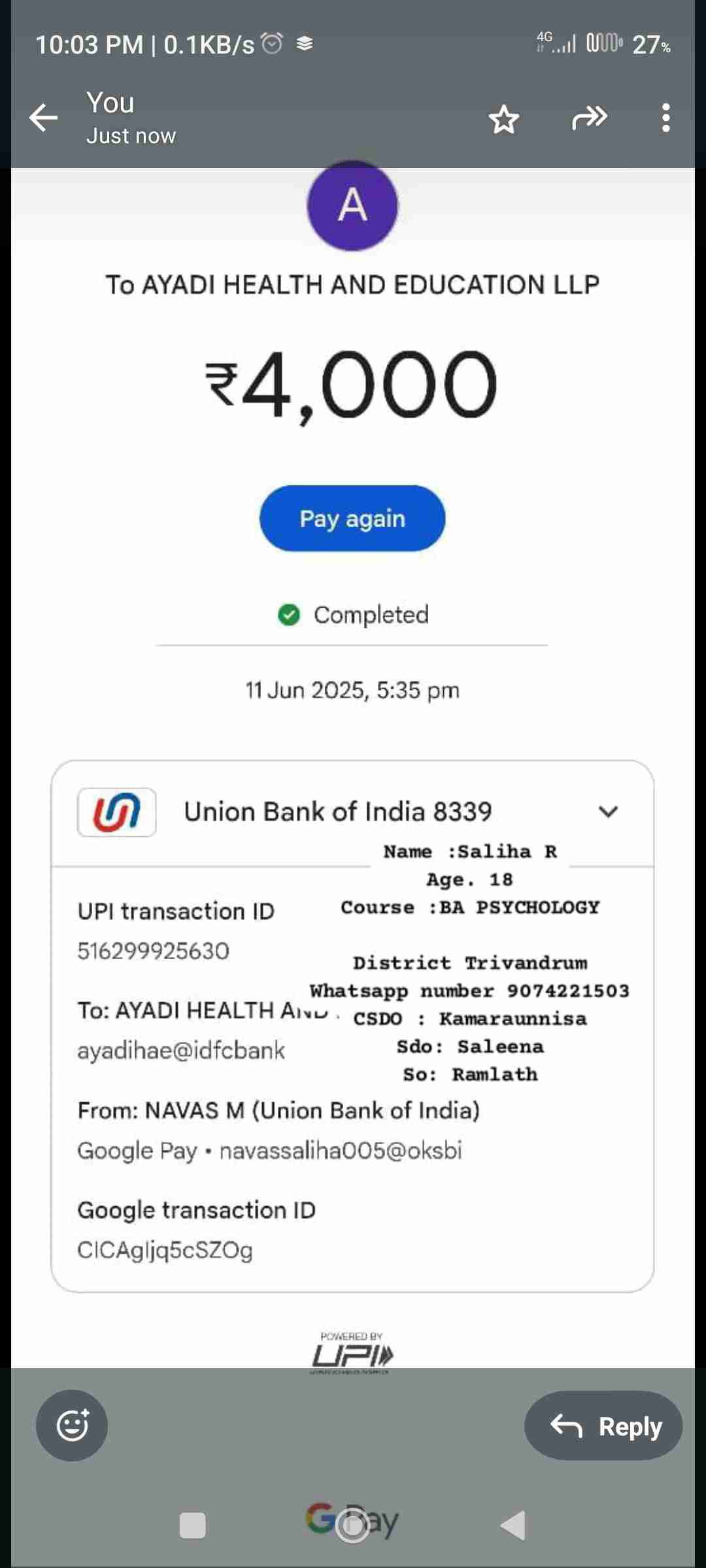Go back to the chat

pyautogui.click(x=44, y=118)
